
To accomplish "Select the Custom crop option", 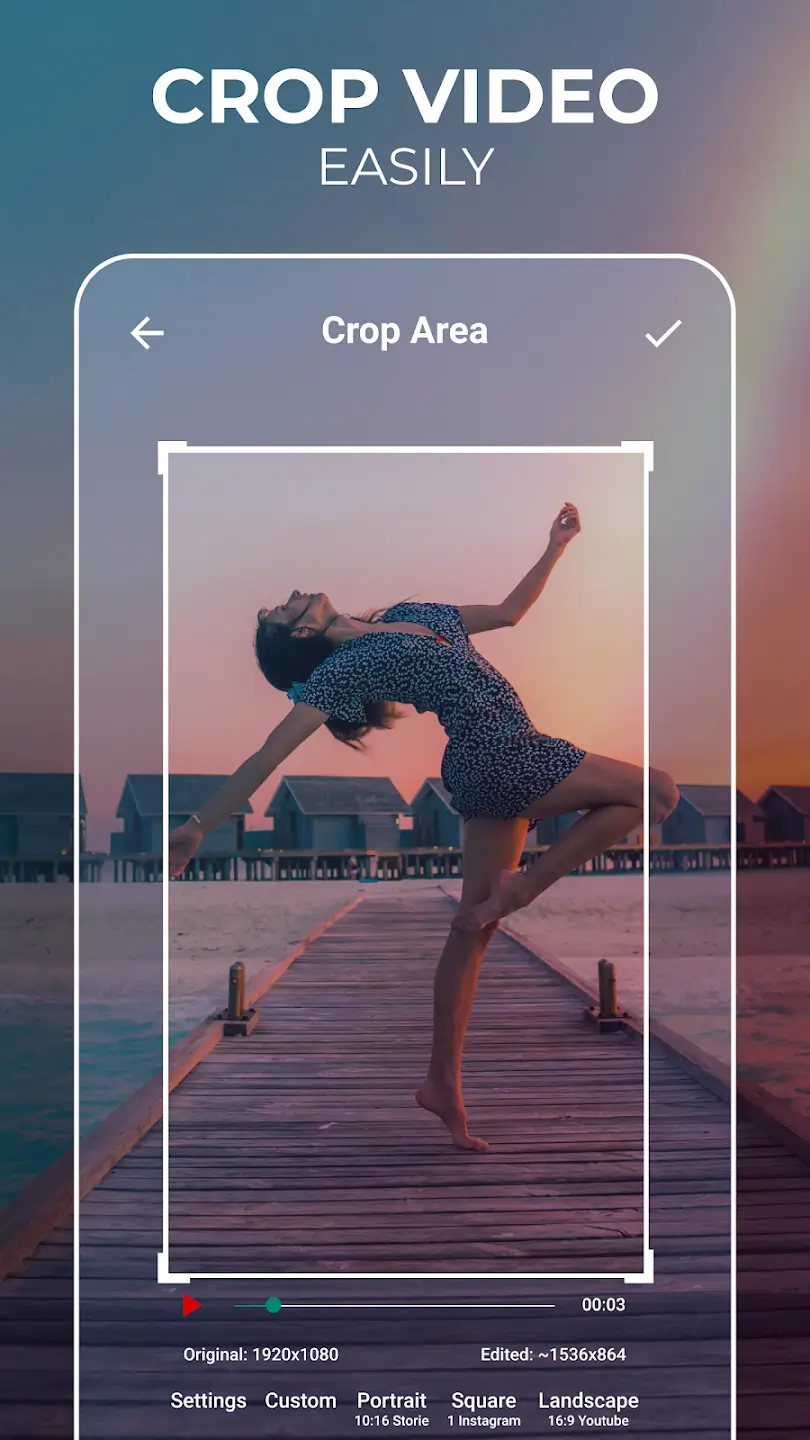I will pos(302,1401).
